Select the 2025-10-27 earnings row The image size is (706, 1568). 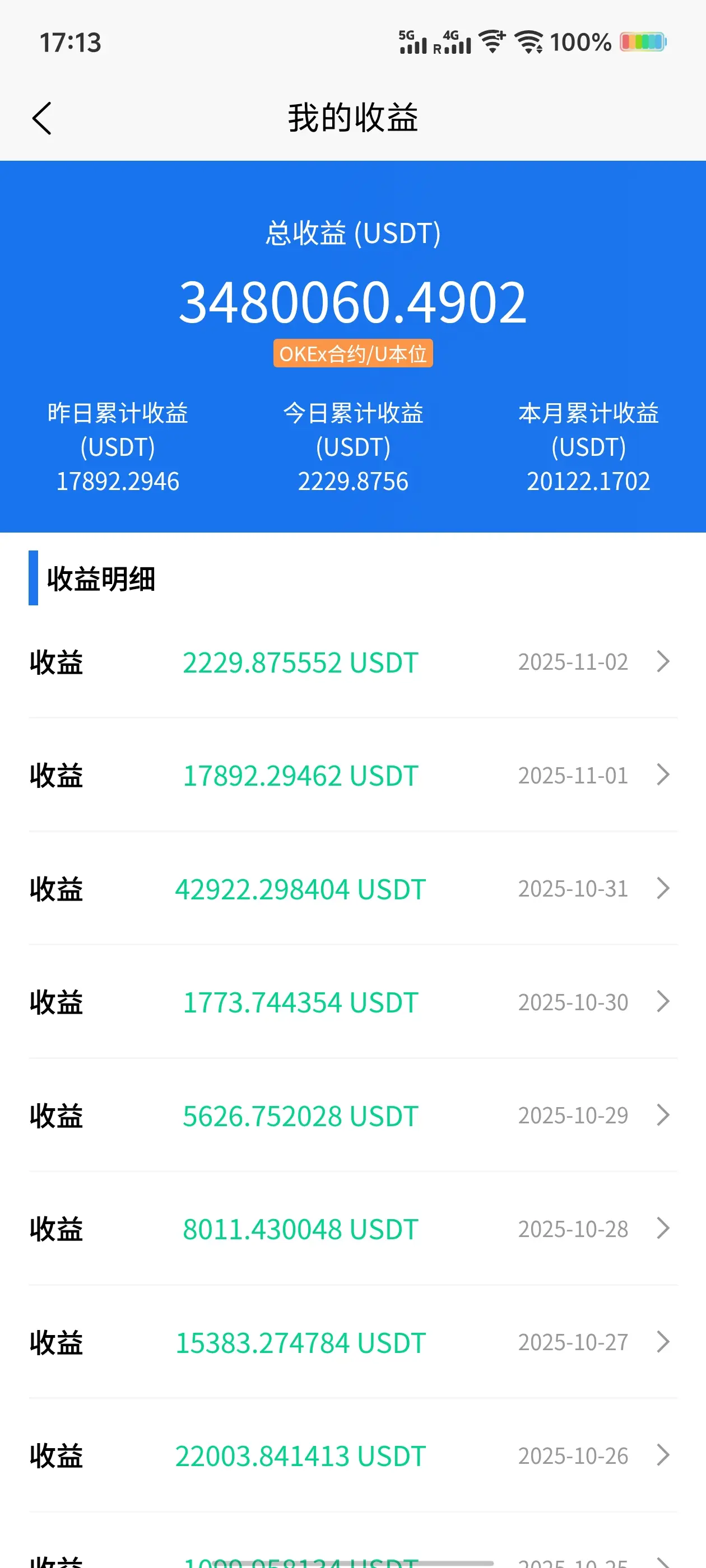coord(354,1342)
